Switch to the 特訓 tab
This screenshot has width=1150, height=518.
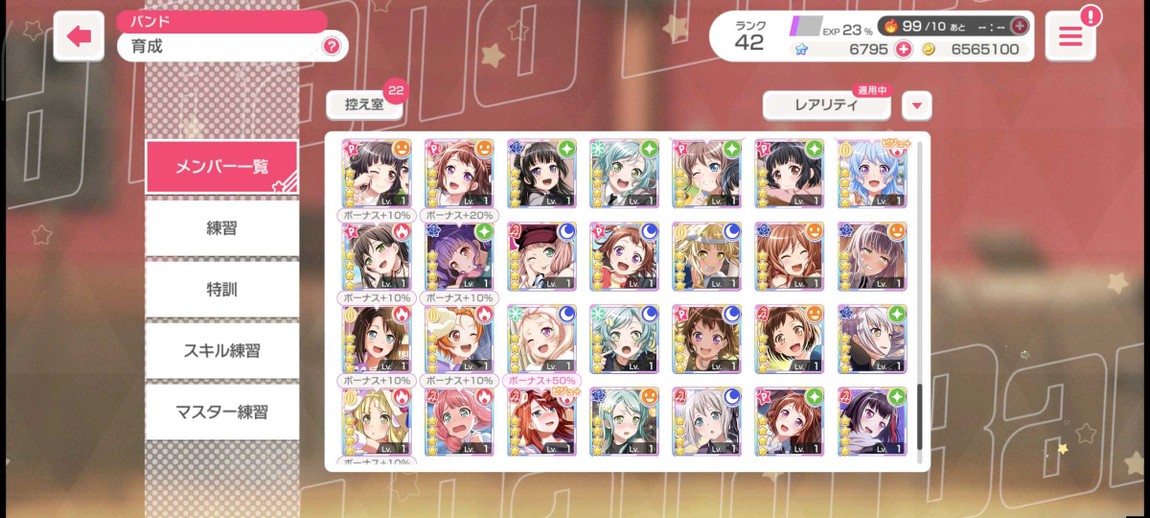click(x=222, y=289)
